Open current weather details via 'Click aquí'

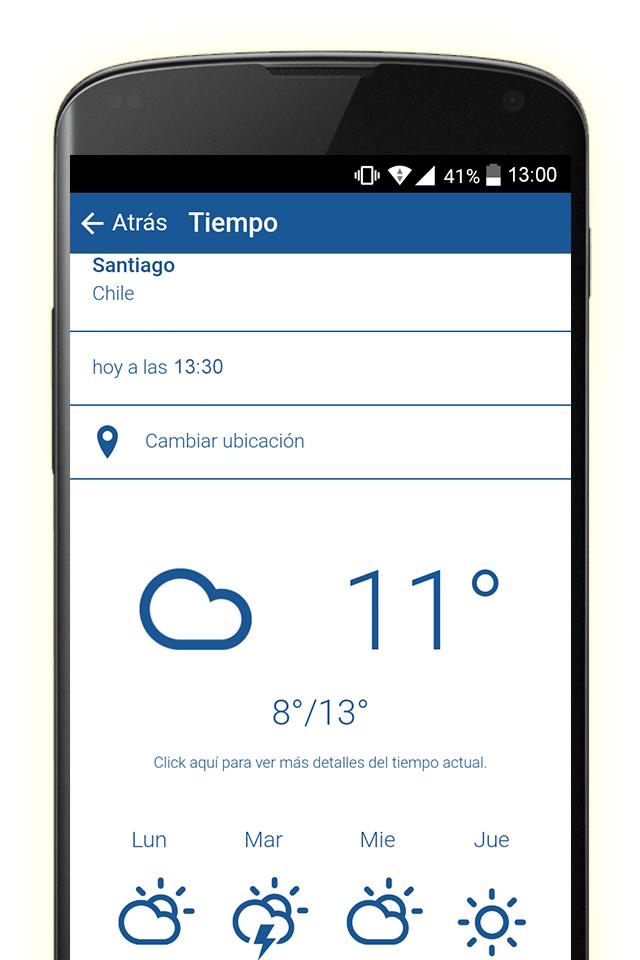(320, 762)
